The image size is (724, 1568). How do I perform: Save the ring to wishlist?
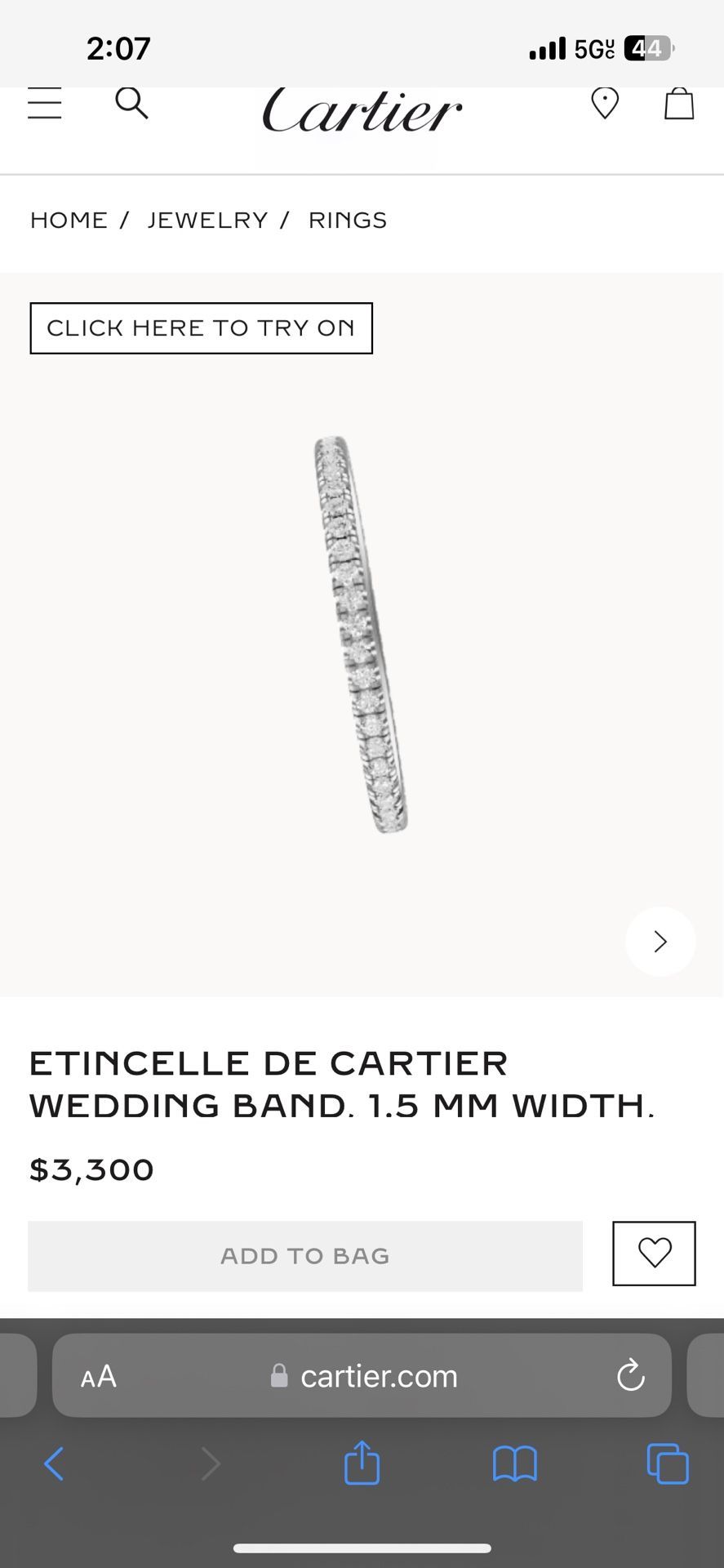(x=654, y=1254)
